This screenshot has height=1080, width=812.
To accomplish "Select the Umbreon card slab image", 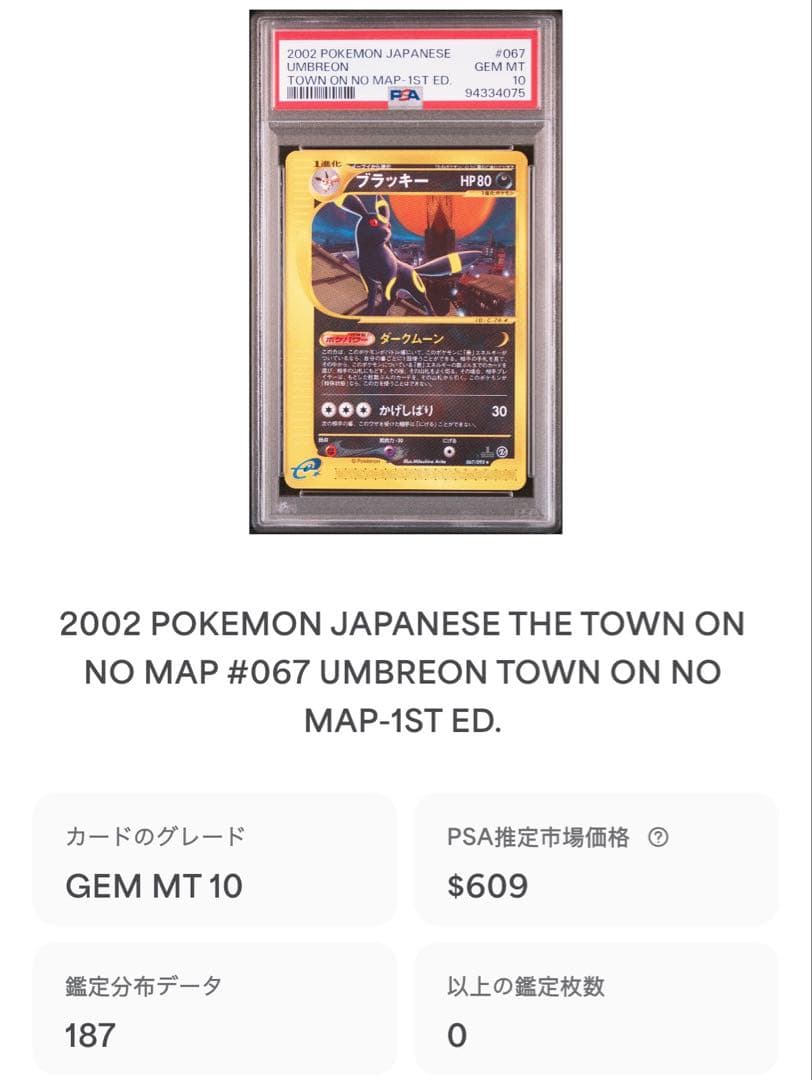I will [x=406, y=270].
